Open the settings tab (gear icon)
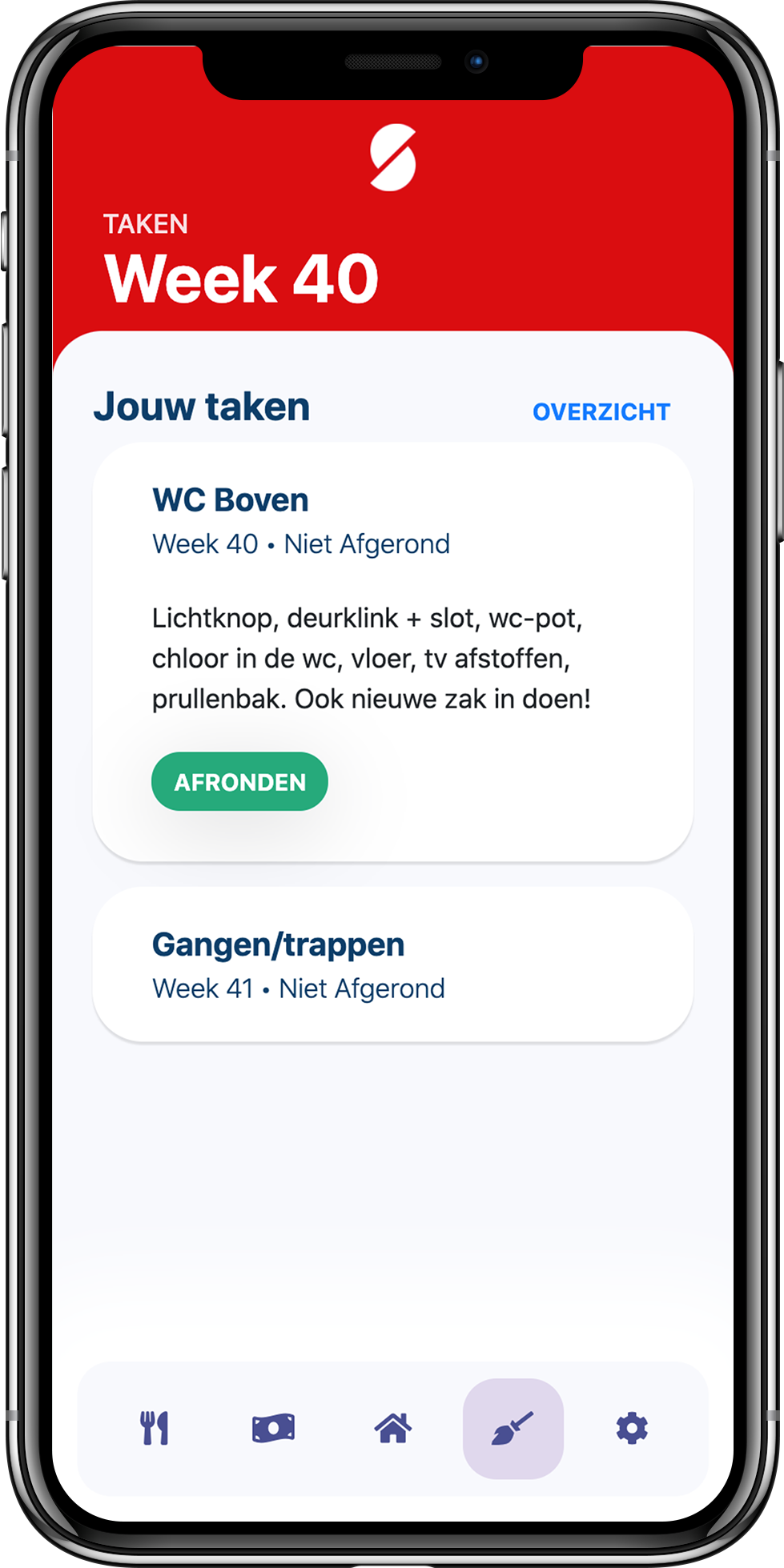 click(632, 1428)
